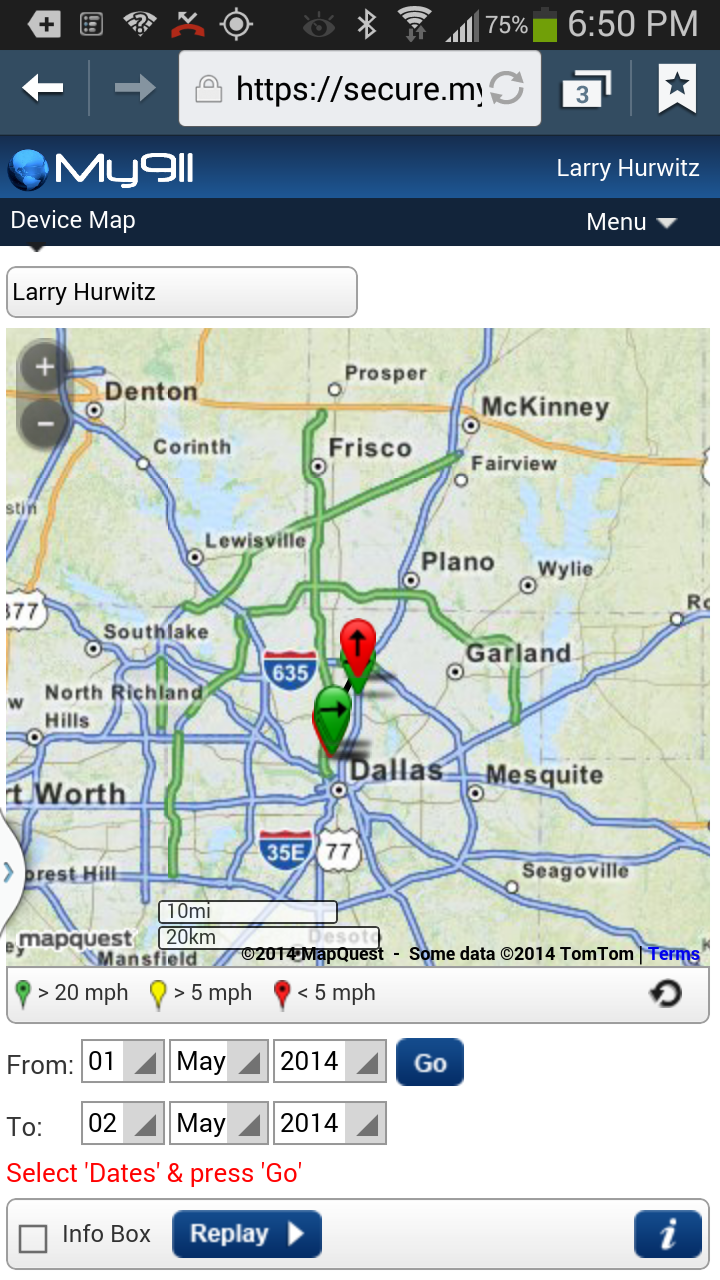Change the From day dropdown
The image size is (720, 1280).
click(x=123, y=1061)
